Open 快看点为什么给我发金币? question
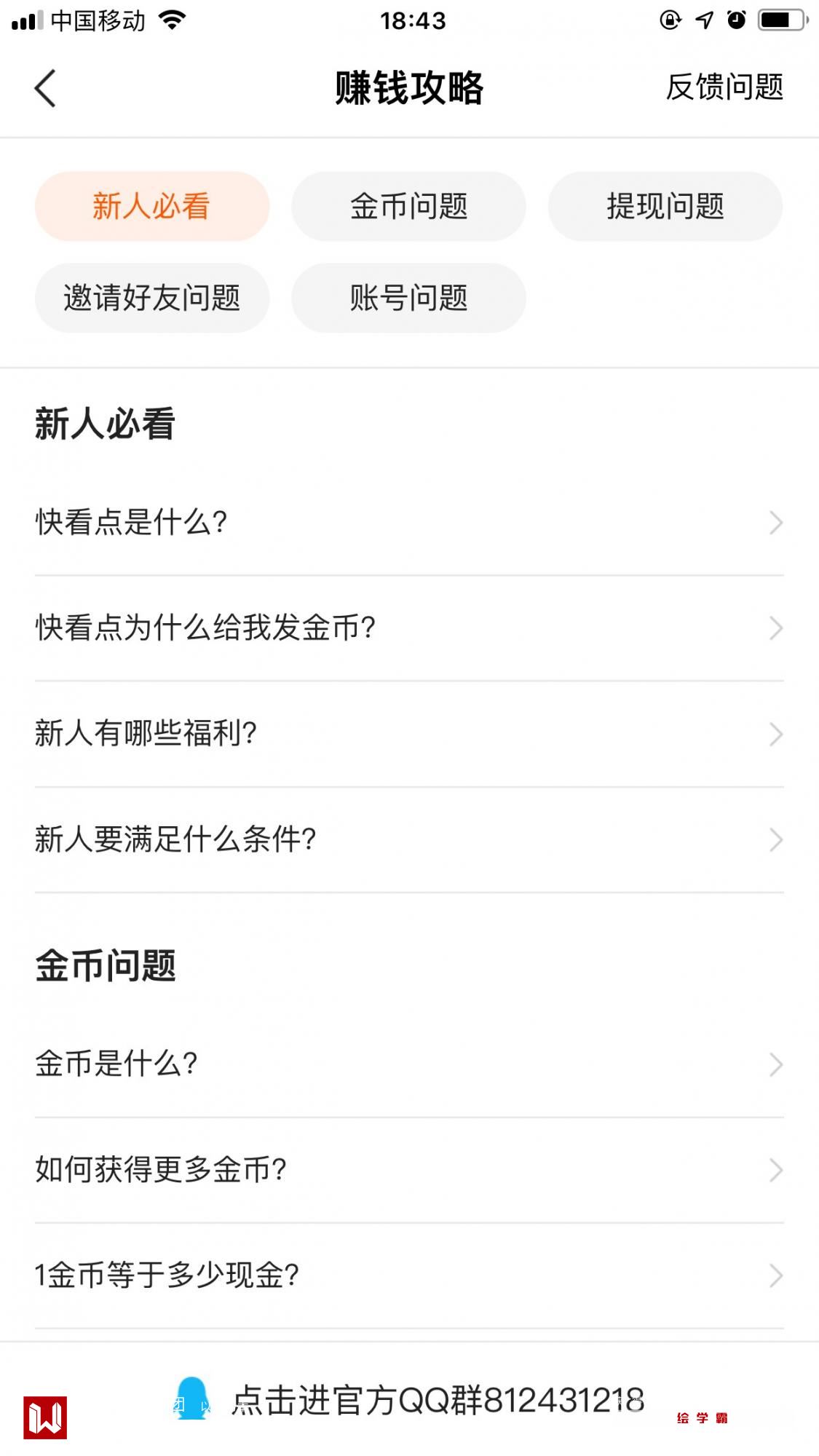The height and width of the screenshot is (1456, 819). click(x=408, y=628)
